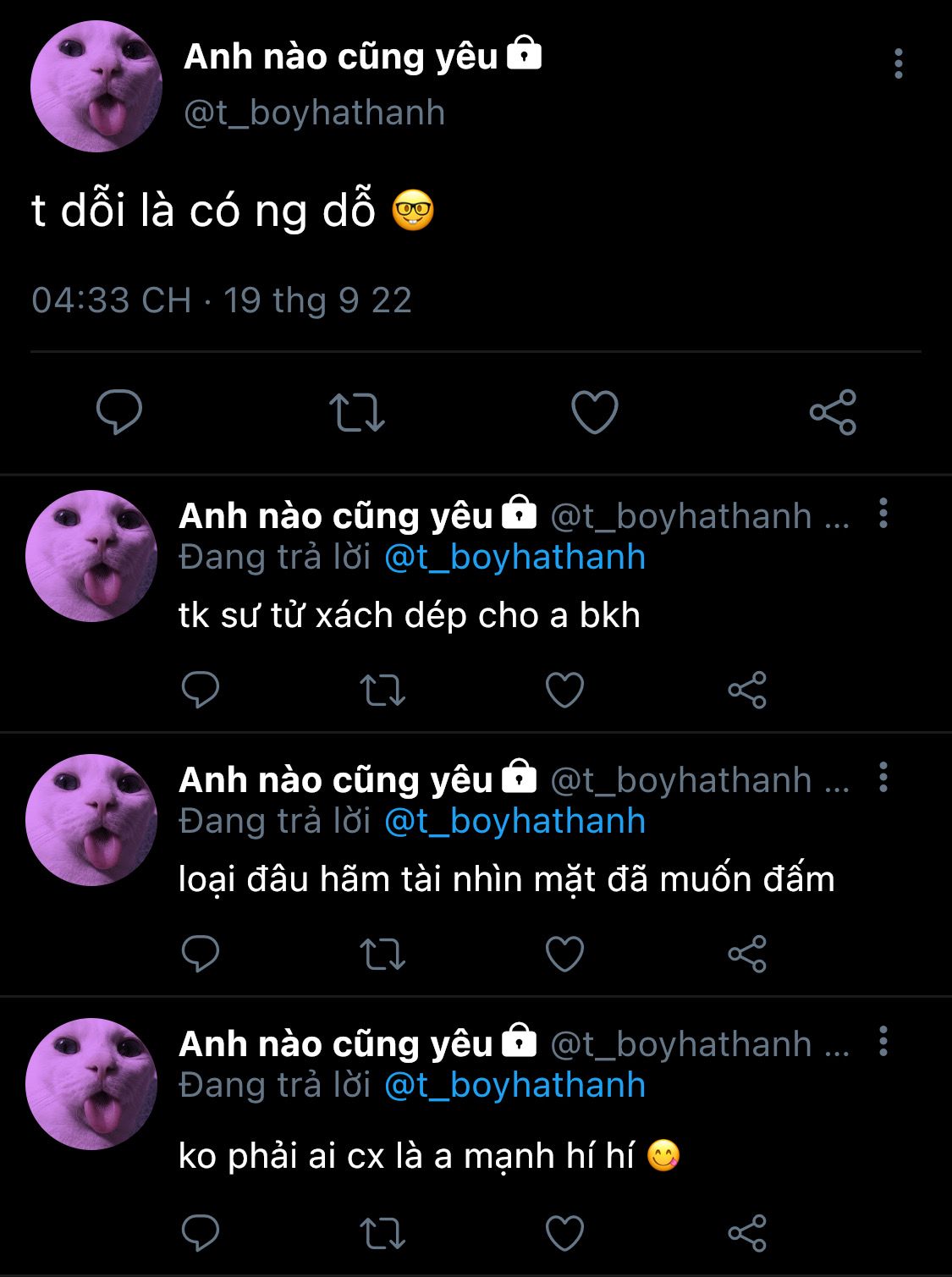Like the reply "tk sư tử xách dép cho a bkh"
Screen dimensions: 952x1277
(564, 690)
